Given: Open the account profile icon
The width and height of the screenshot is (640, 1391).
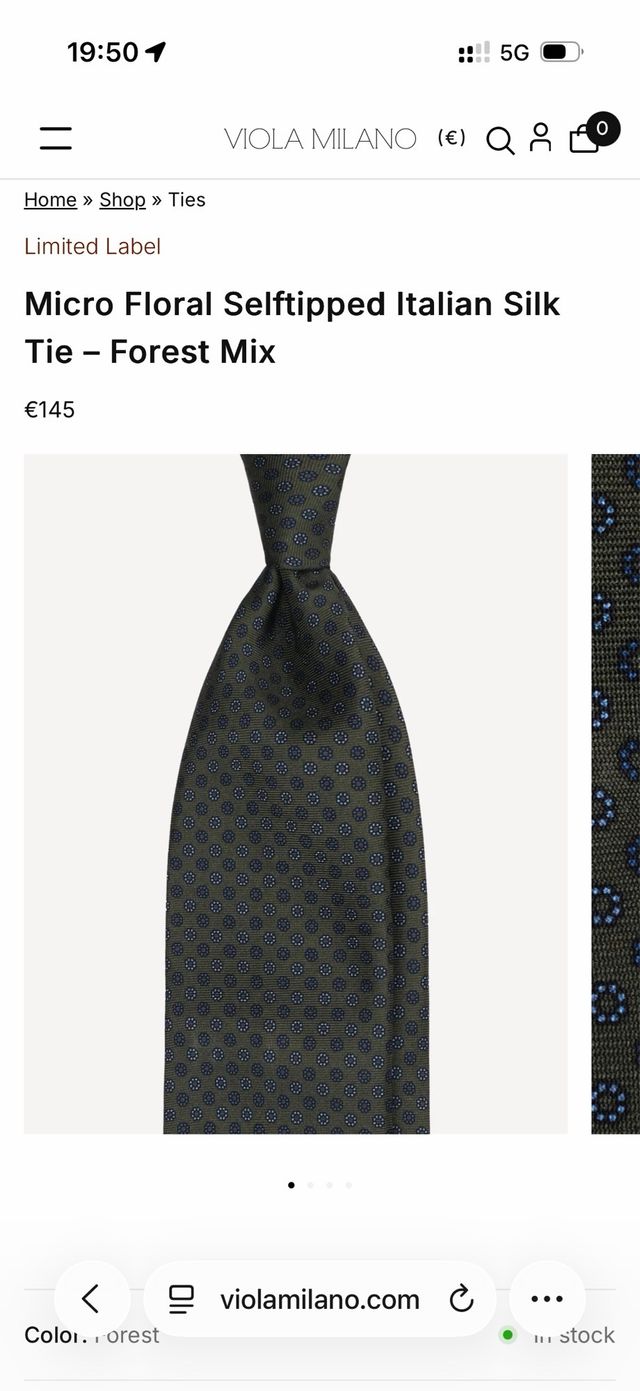Looking at the screenshot, I should (540, 138).
